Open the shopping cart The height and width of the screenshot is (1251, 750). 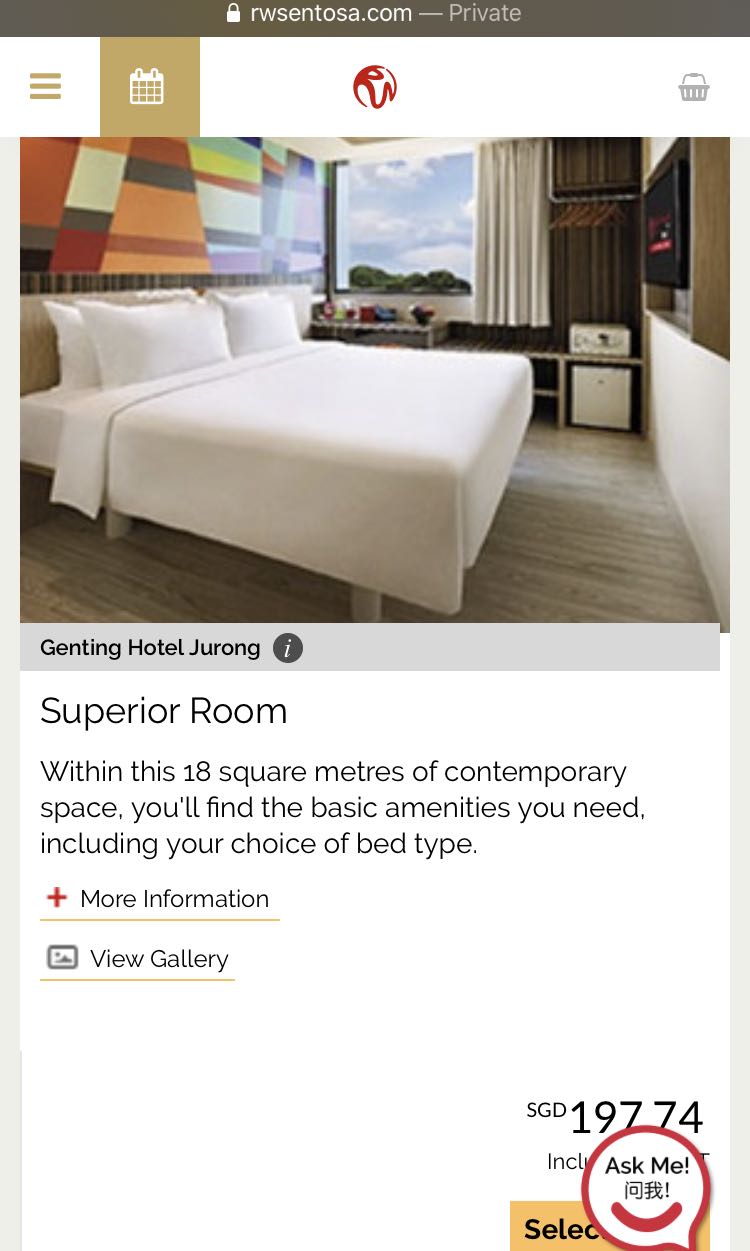(x=694, y=87)
